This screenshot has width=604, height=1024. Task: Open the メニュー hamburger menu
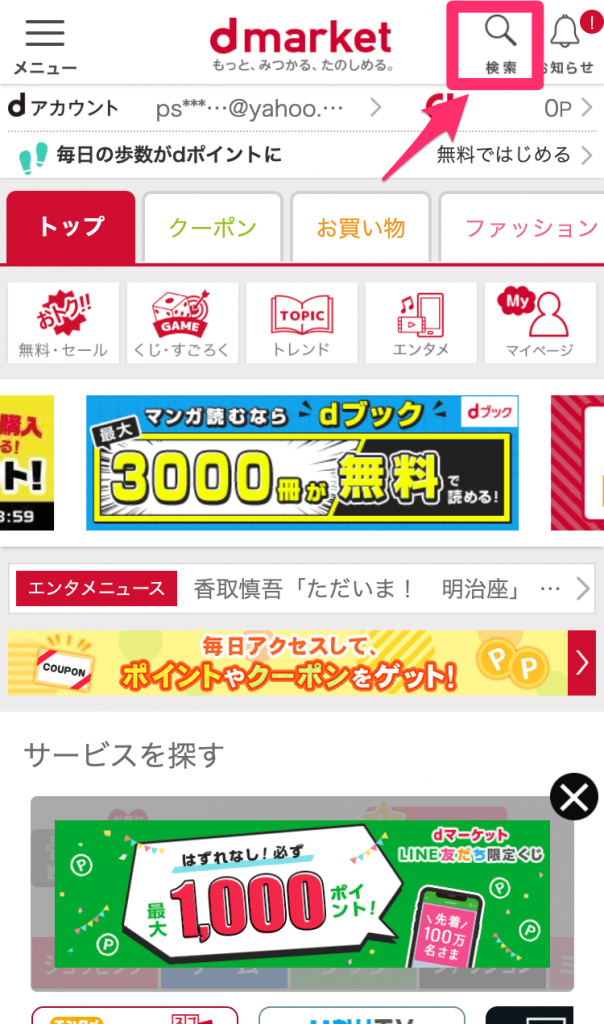pos(45,45)
